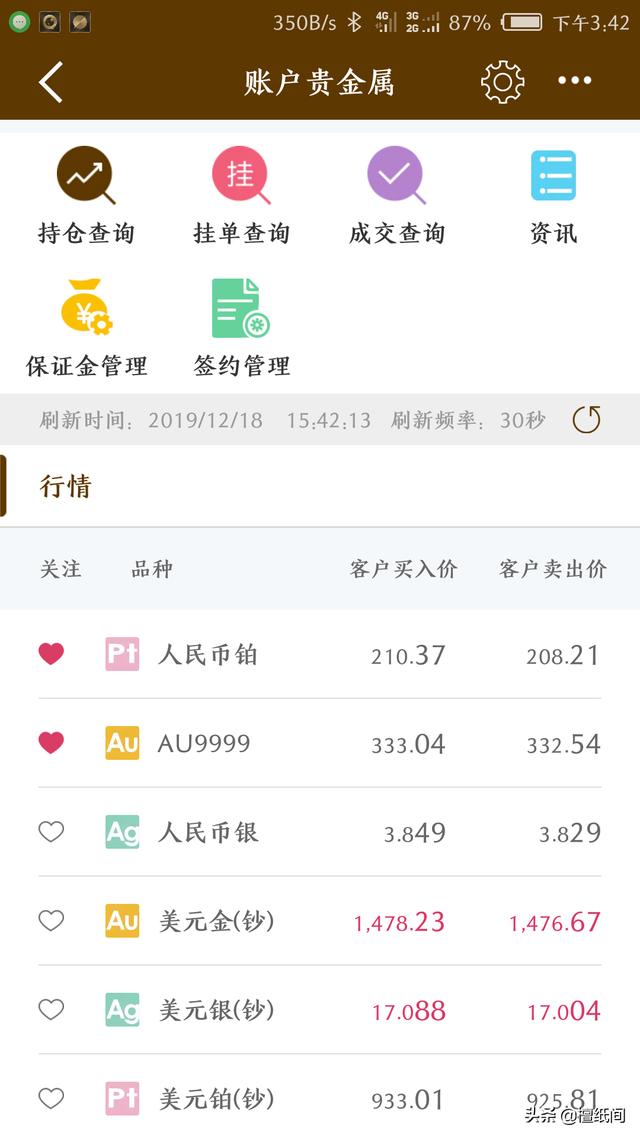Open the three-dot overflow menu

point(575,82)
